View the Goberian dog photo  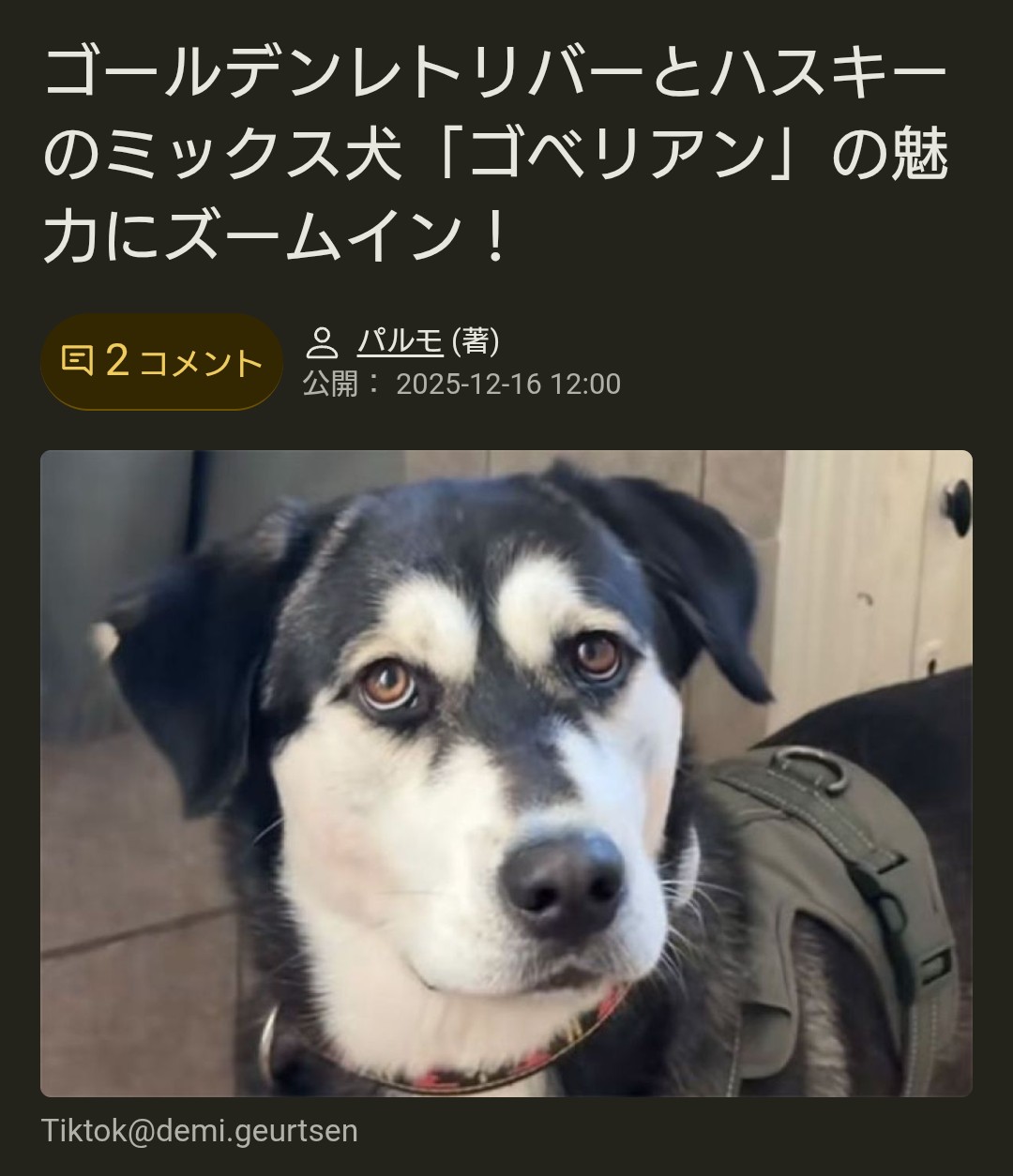pos(506,773)
